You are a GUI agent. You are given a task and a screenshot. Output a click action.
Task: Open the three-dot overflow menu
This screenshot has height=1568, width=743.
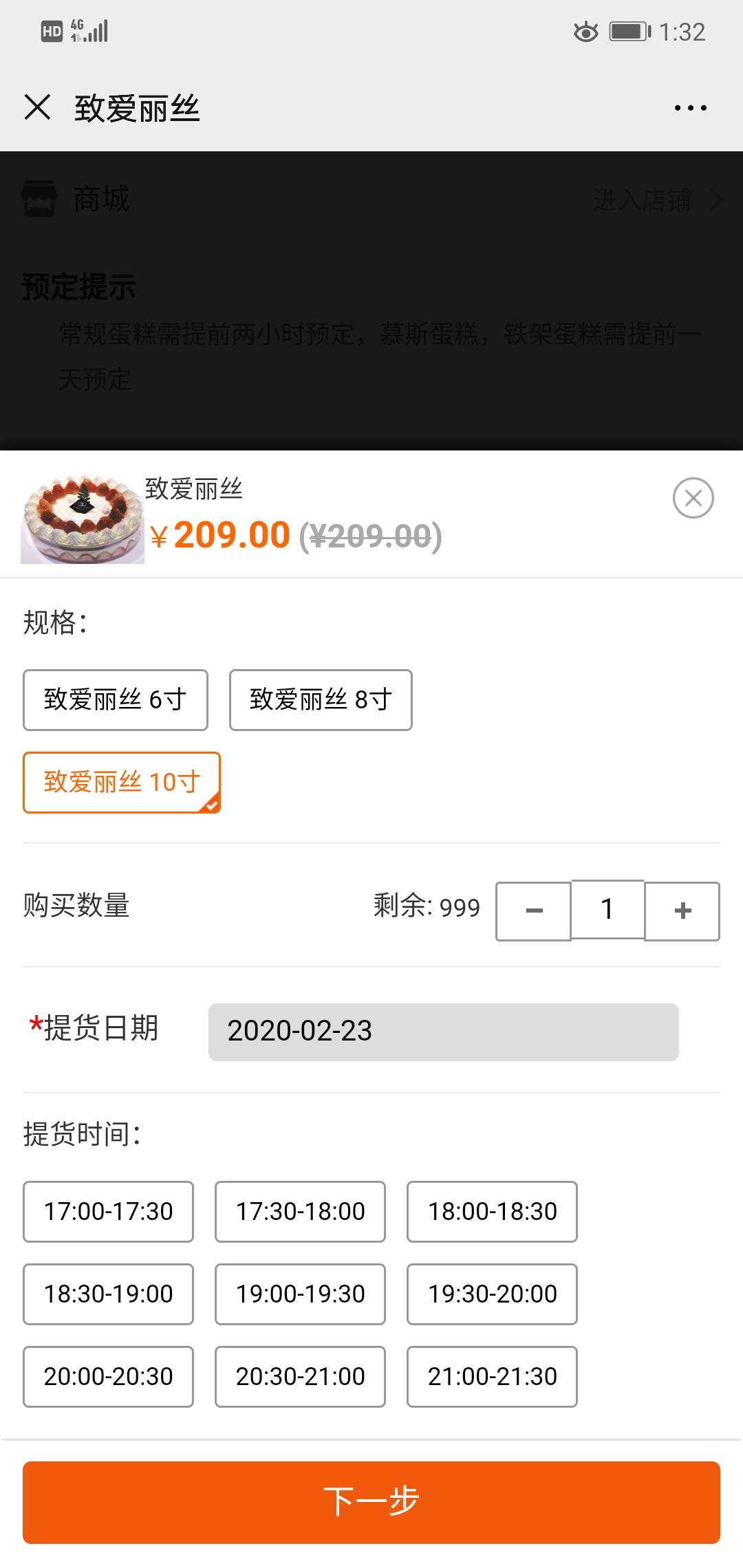point(690,108)
